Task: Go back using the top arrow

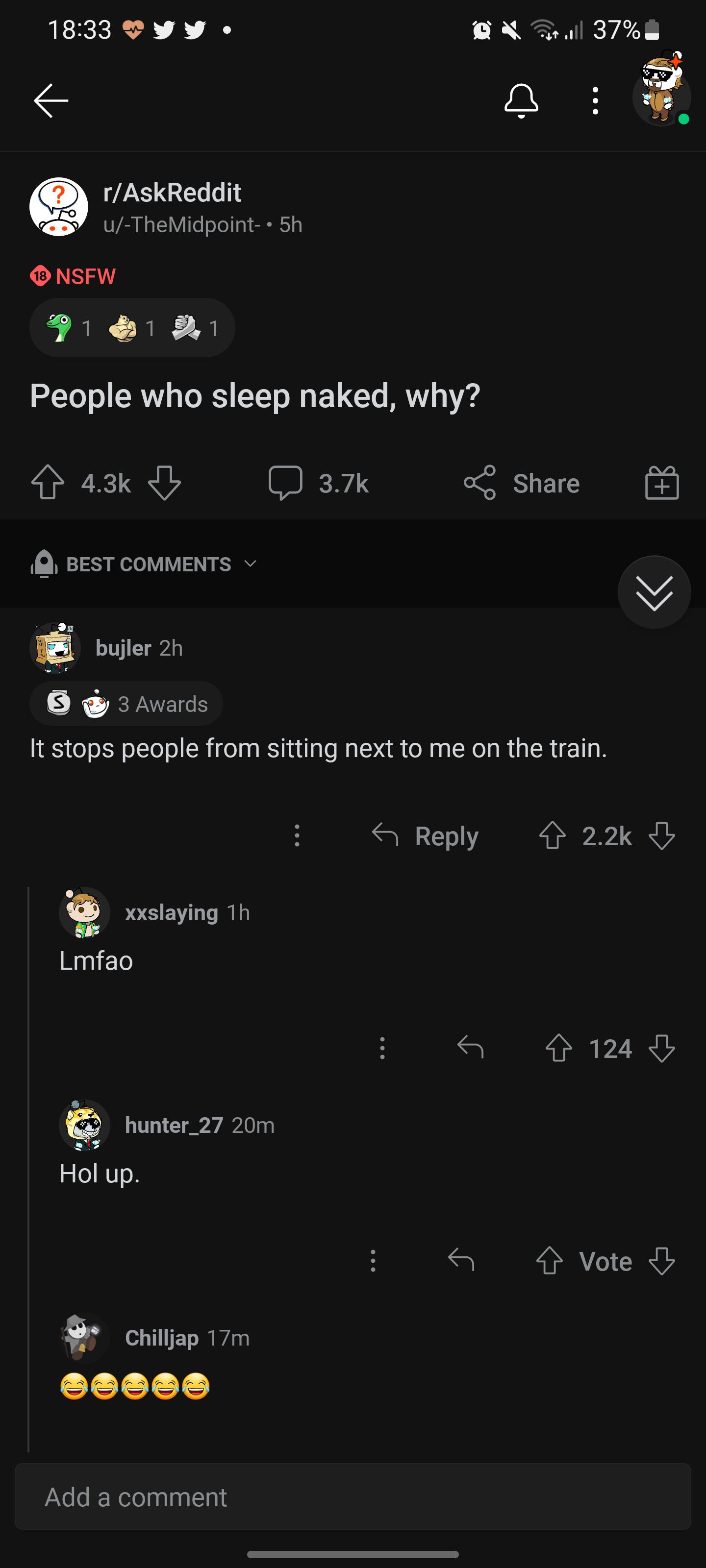Action: click(x=51, y=100)
